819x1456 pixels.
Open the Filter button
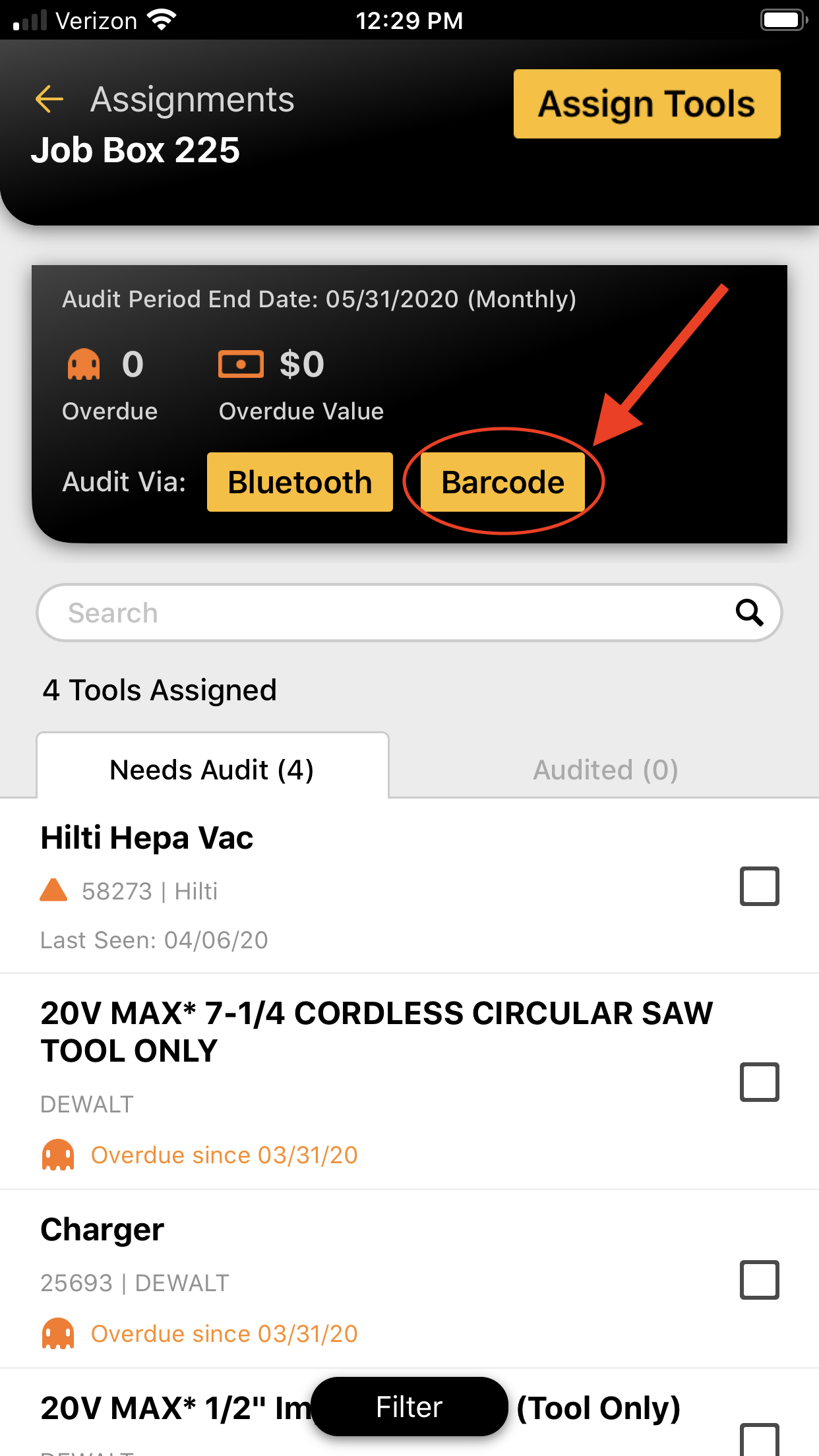[x=409, y=1407]
